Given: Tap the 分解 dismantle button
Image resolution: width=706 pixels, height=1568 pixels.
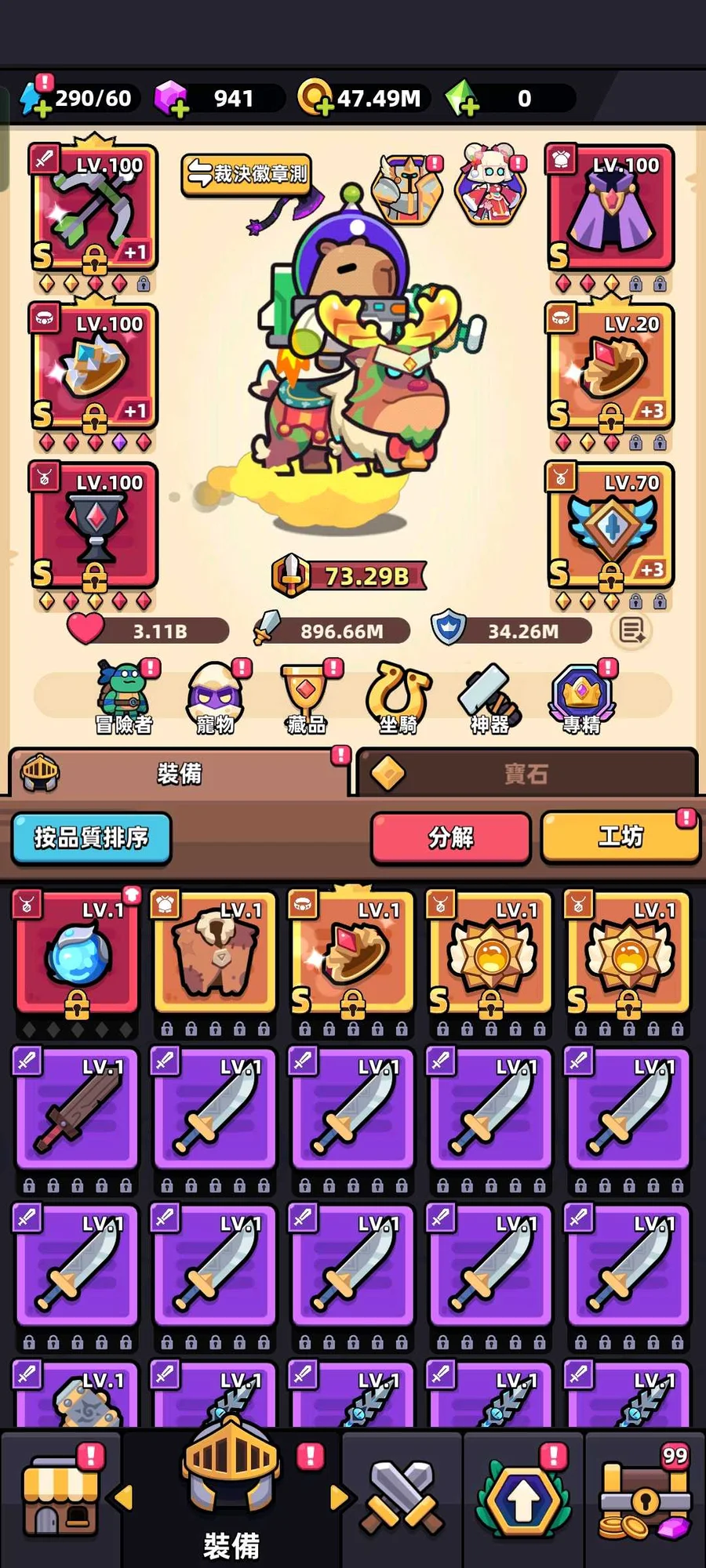Looking at the screenshot, I should pos(451,838).
